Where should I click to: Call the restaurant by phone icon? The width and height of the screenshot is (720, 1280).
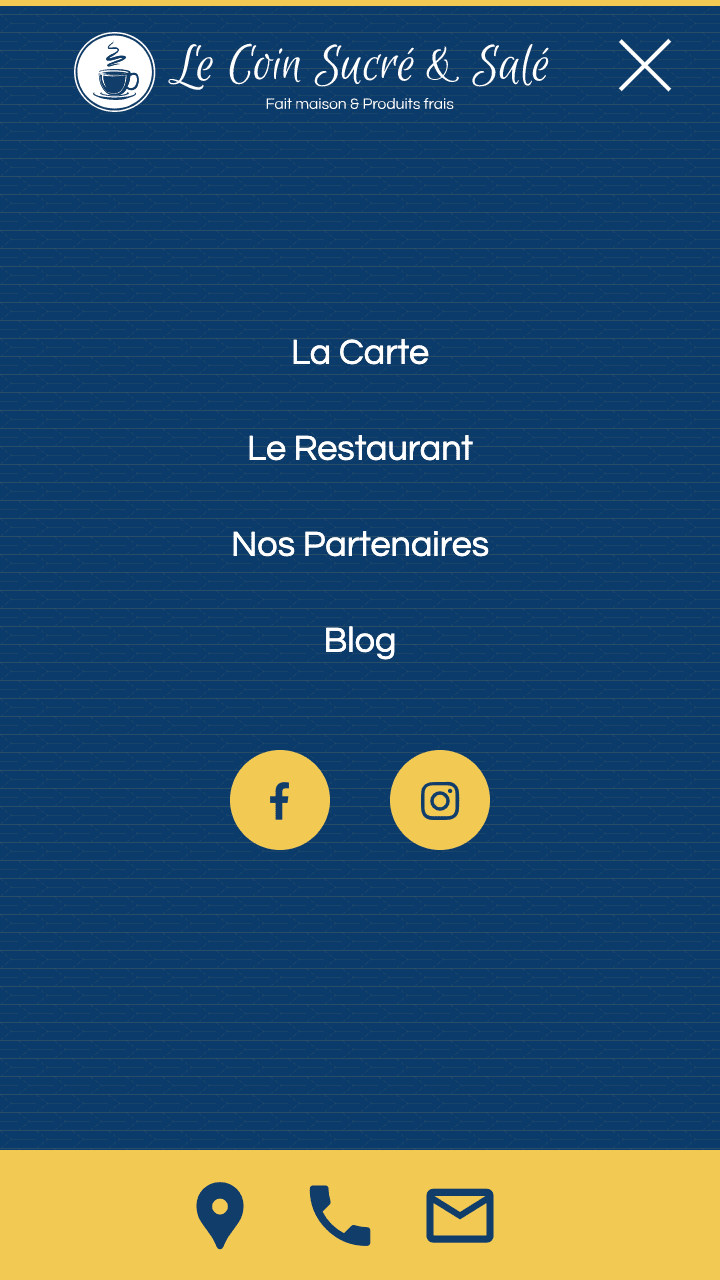coord(340,1215)
